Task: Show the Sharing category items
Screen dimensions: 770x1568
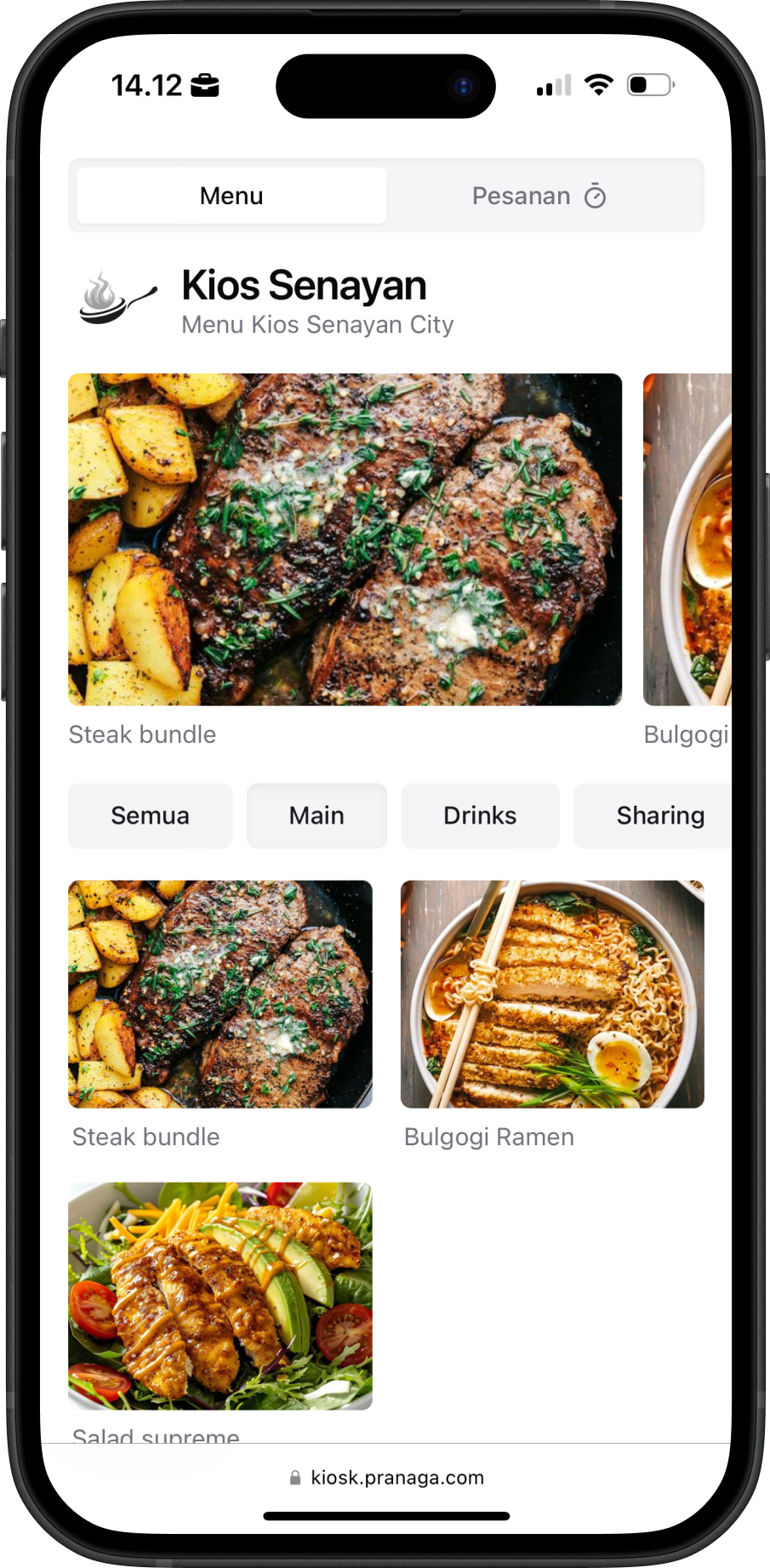Action: tap(655, 815)
